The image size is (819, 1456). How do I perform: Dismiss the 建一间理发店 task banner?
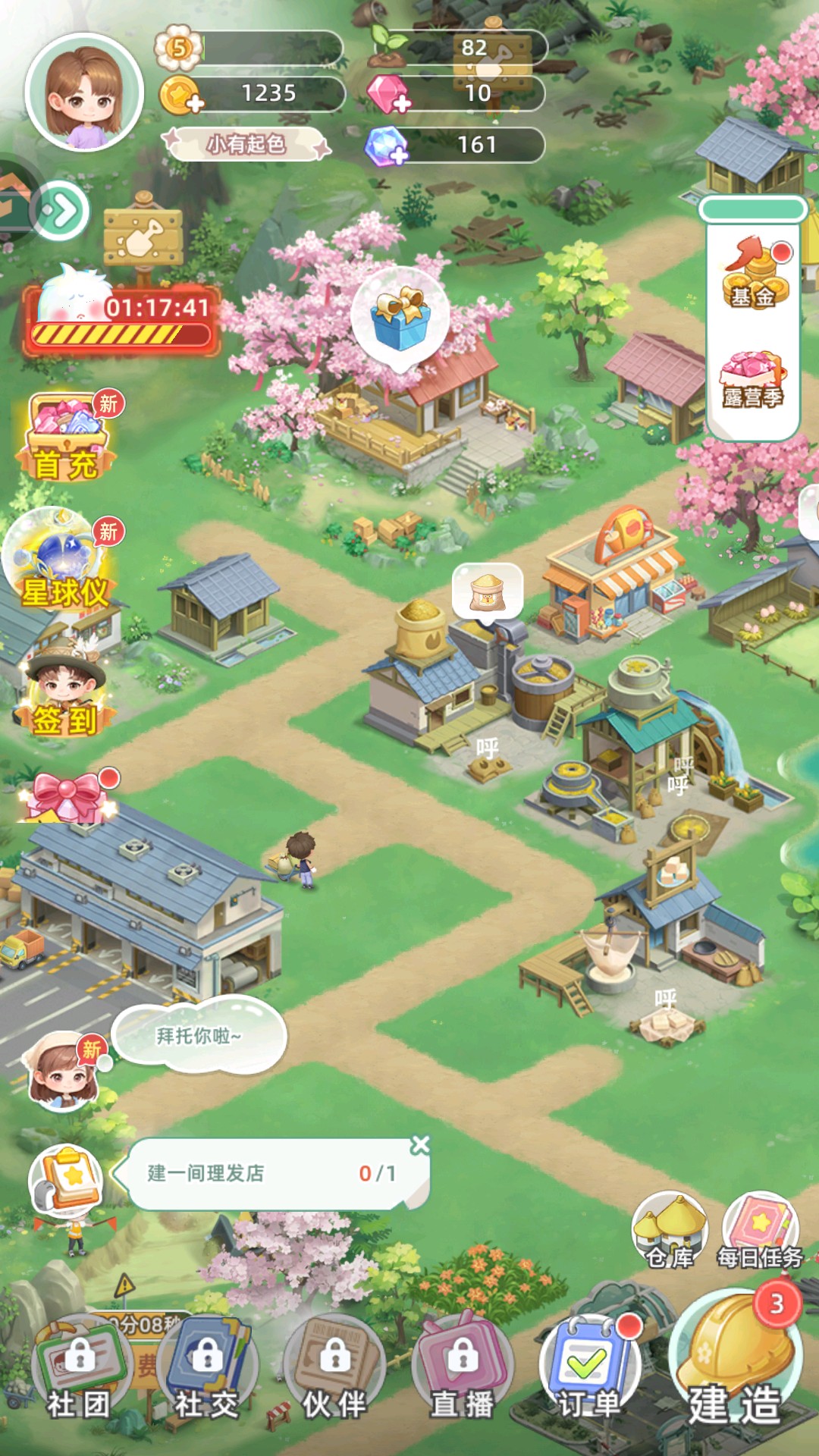420,1145
